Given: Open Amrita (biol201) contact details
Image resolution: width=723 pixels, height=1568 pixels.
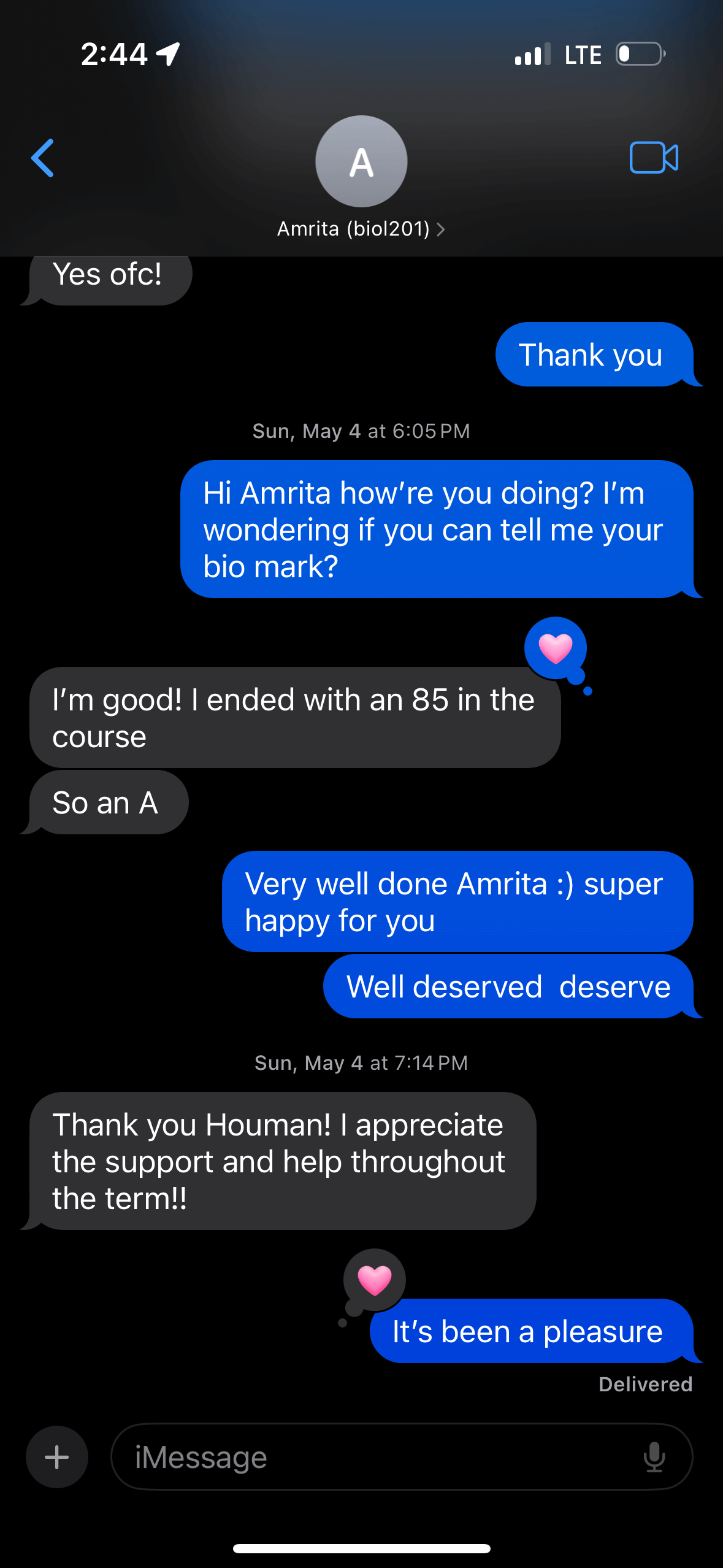Looking at the screenshot, I should (361, 229).
